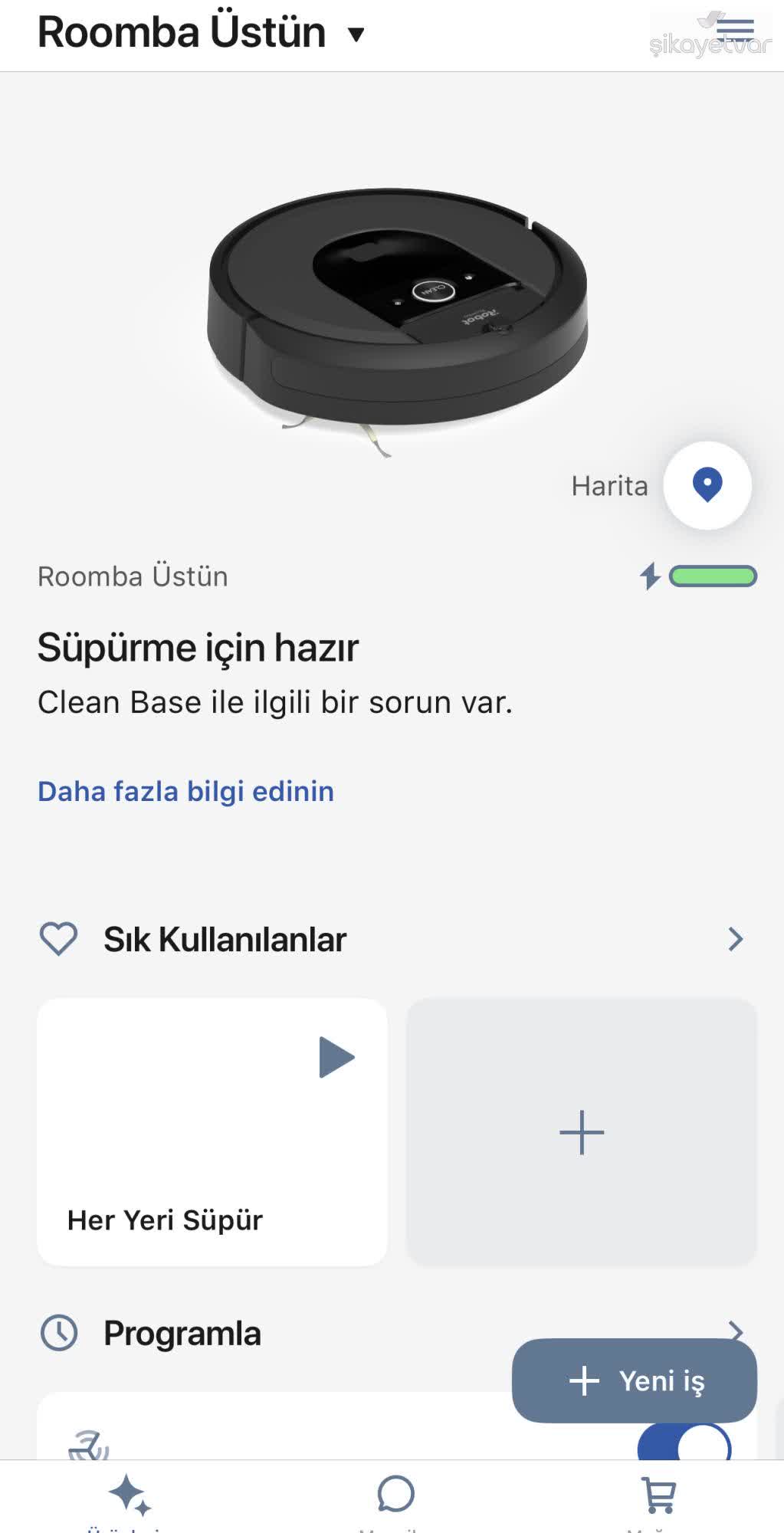
Task: Switch to the chat bubble tab
Action: [x=395, y=1495]
